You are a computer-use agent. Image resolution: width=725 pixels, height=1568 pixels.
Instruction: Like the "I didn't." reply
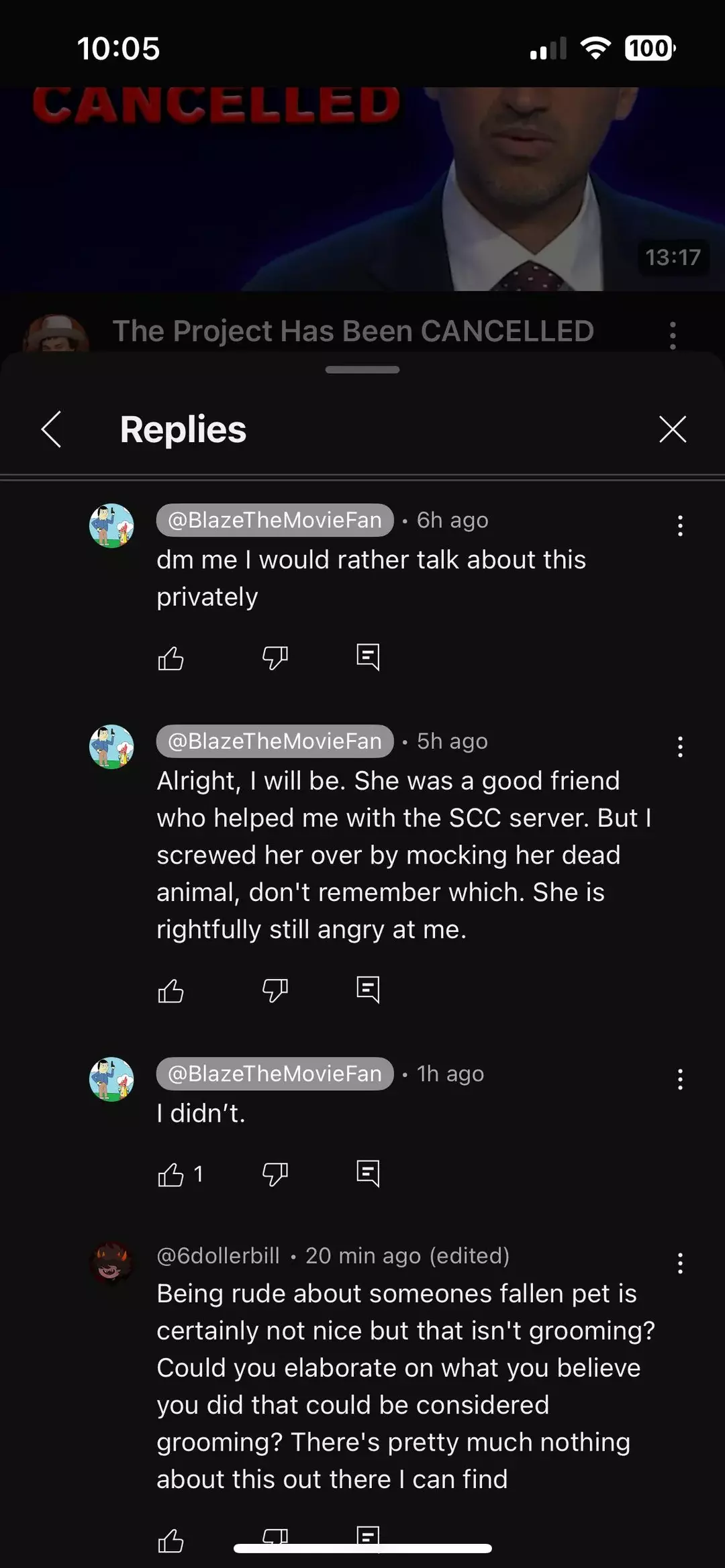click(171, 1175)
